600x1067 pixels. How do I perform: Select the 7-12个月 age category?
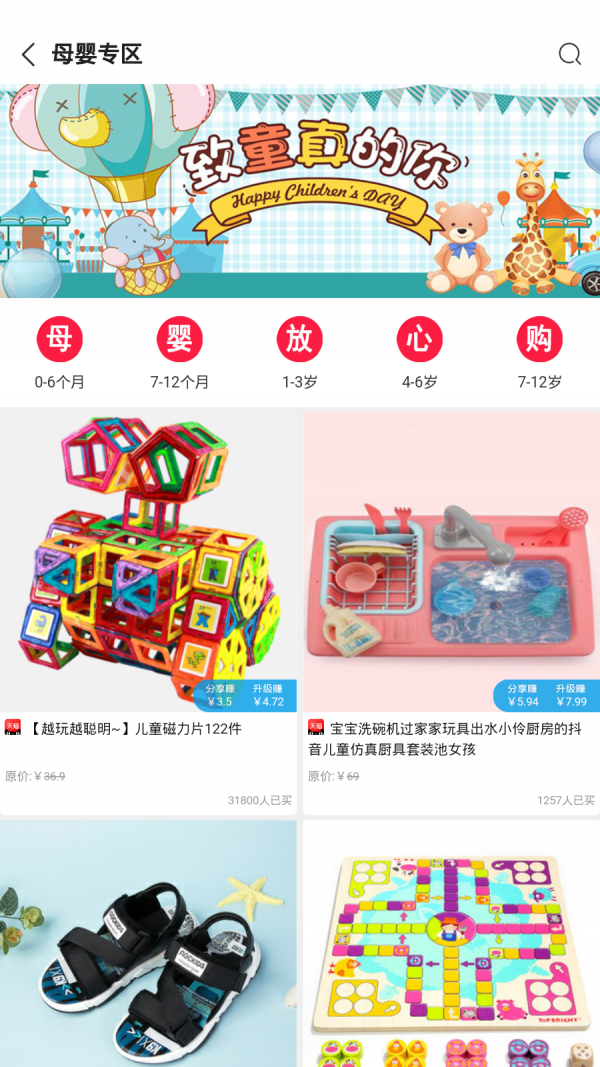(x=180, y=352)
